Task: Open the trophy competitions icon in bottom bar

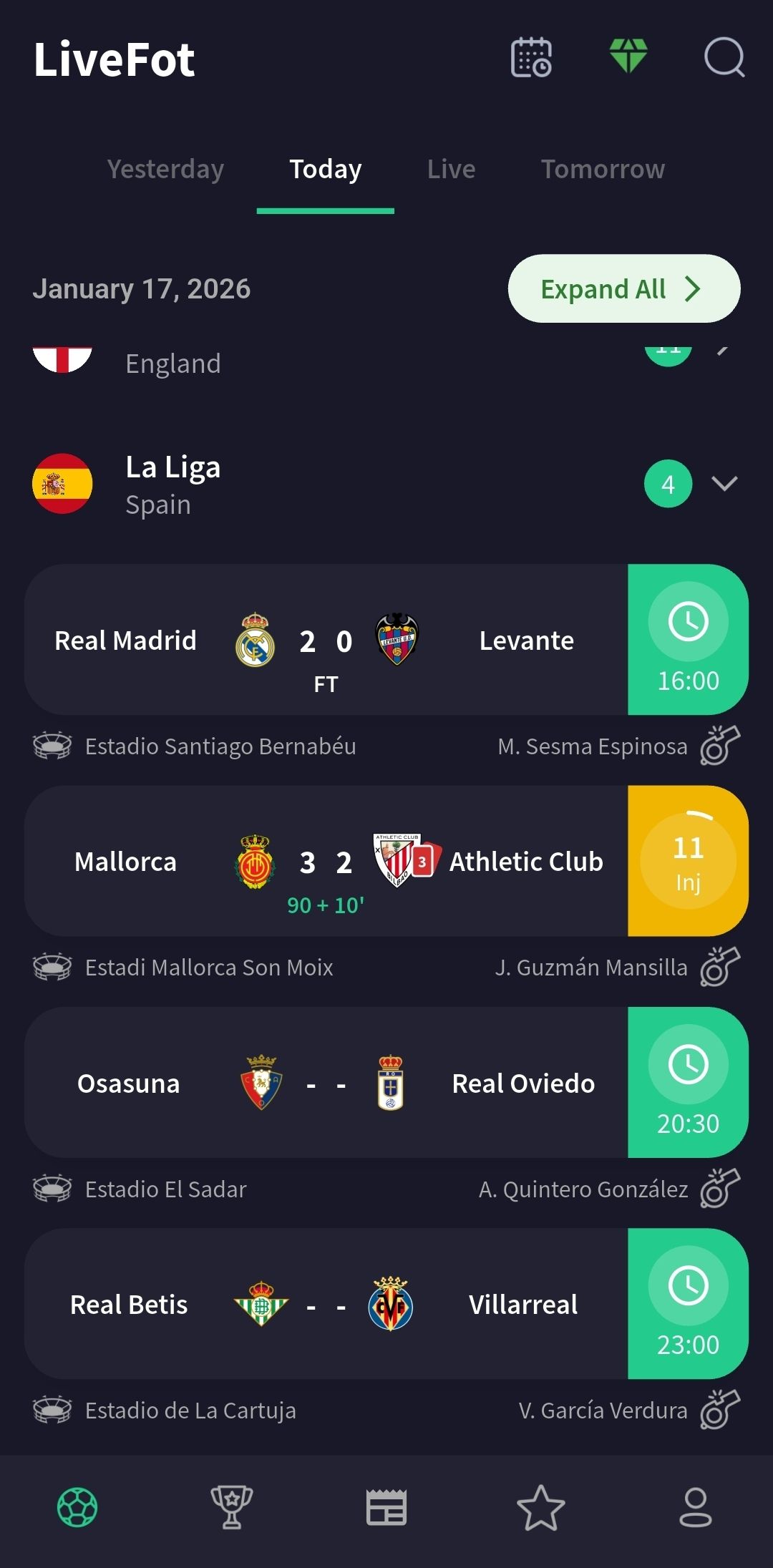Action: point(233,1507)
